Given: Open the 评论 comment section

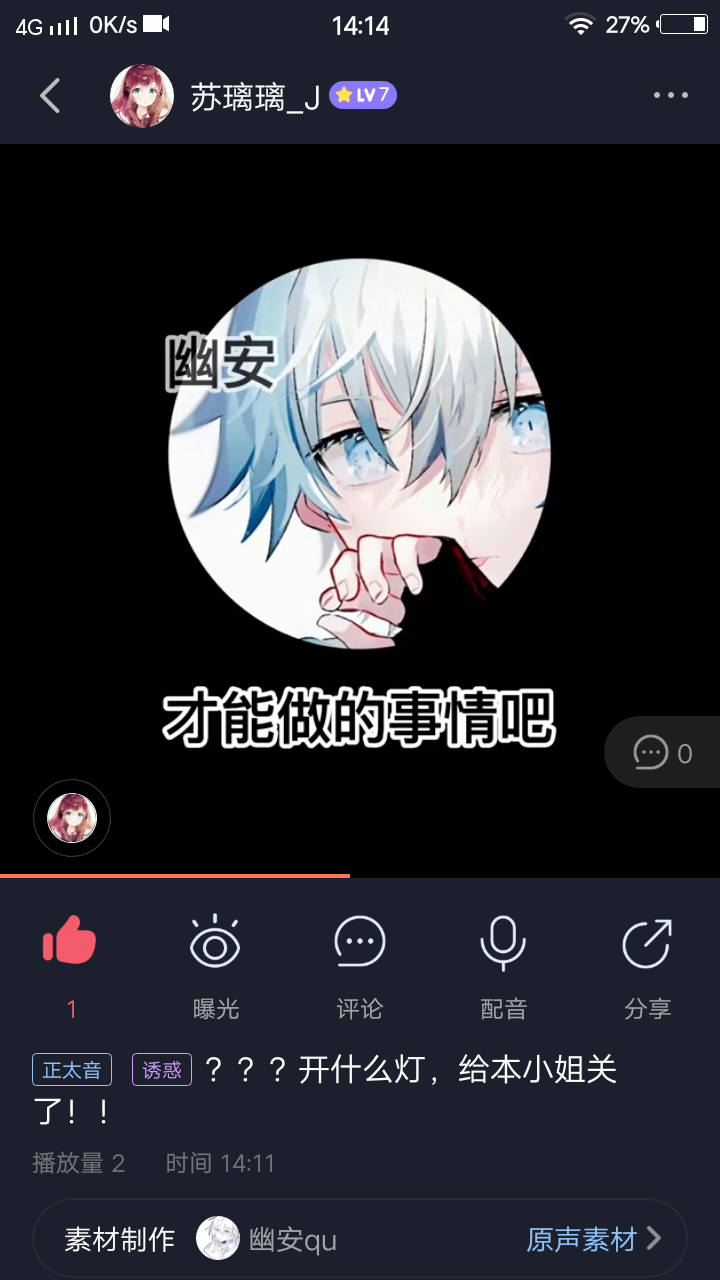Looking at the screenshot, I should point(359,942).
